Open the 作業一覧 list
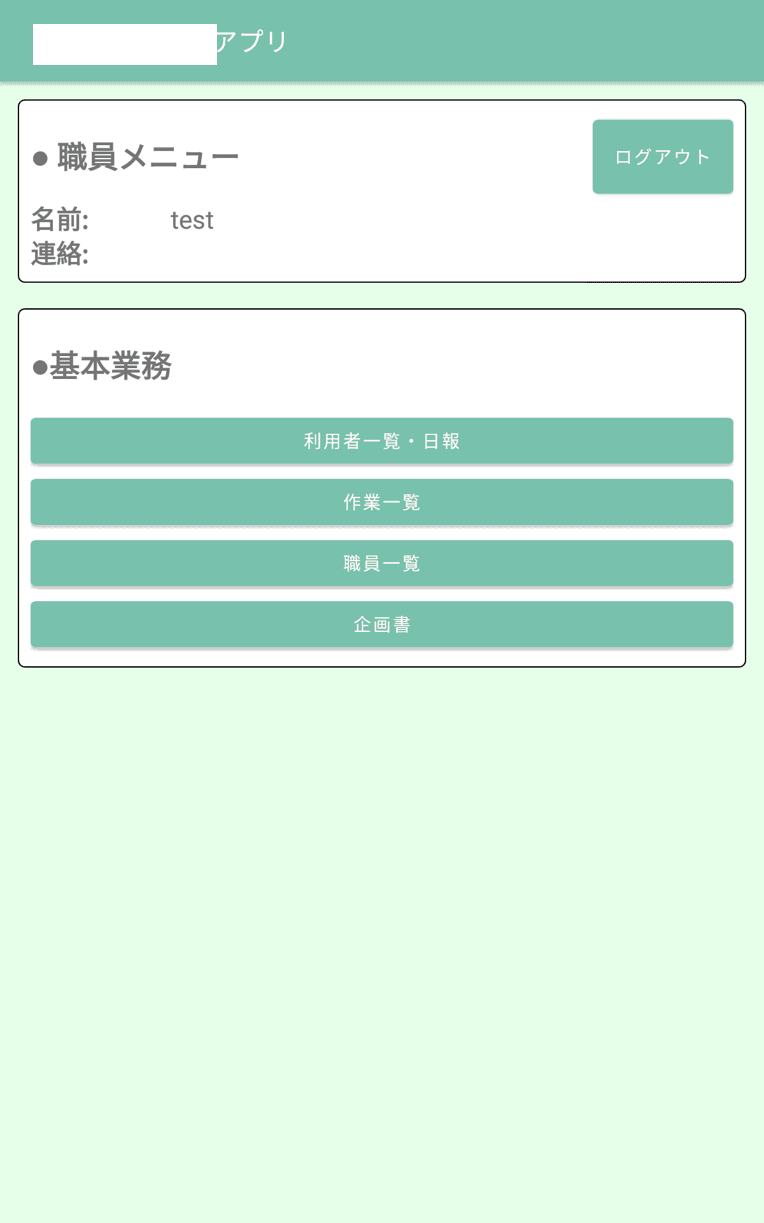The height and width of the screenshot is (1223, 764). [382, 502]
